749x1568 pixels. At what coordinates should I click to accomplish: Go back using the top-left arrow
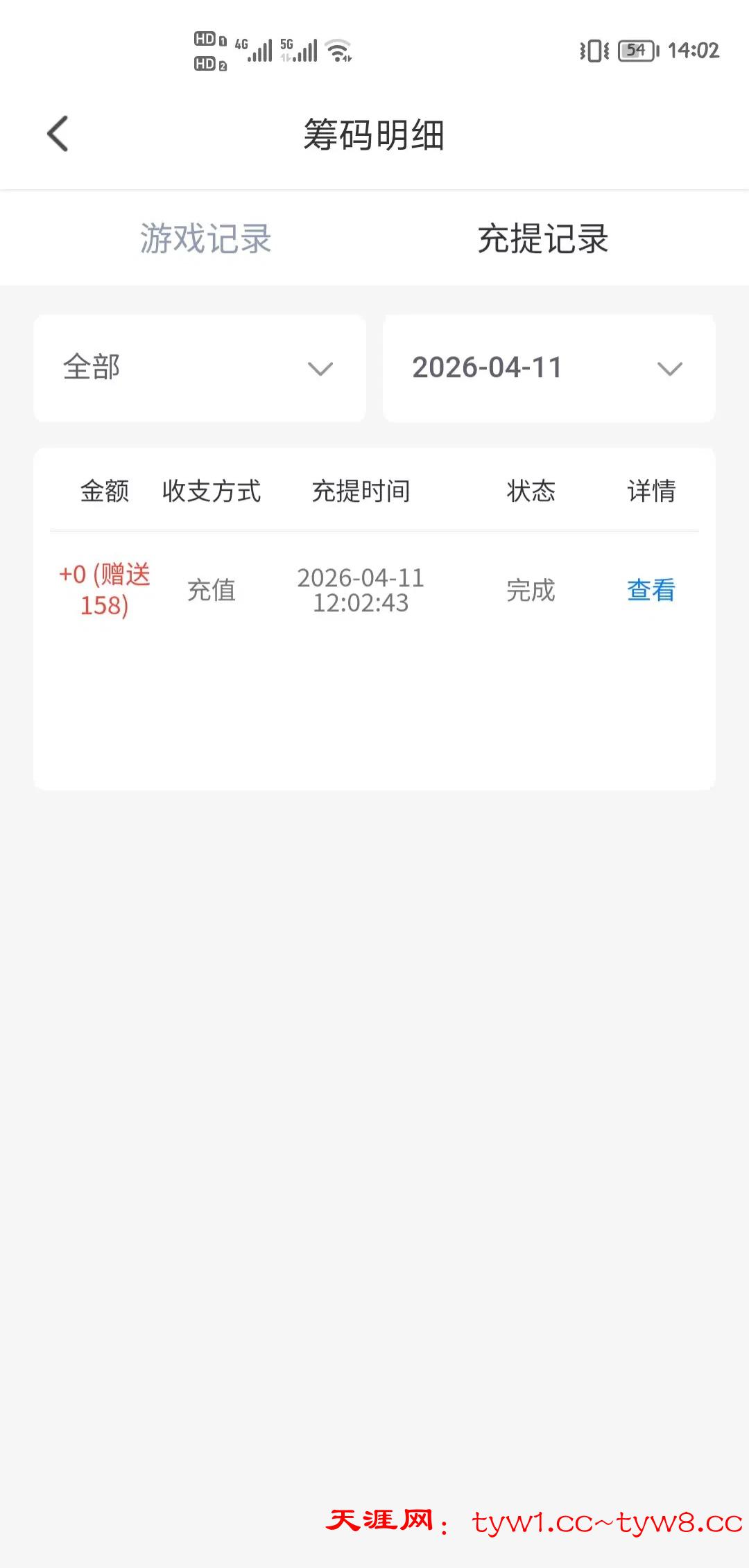(58, 134)
